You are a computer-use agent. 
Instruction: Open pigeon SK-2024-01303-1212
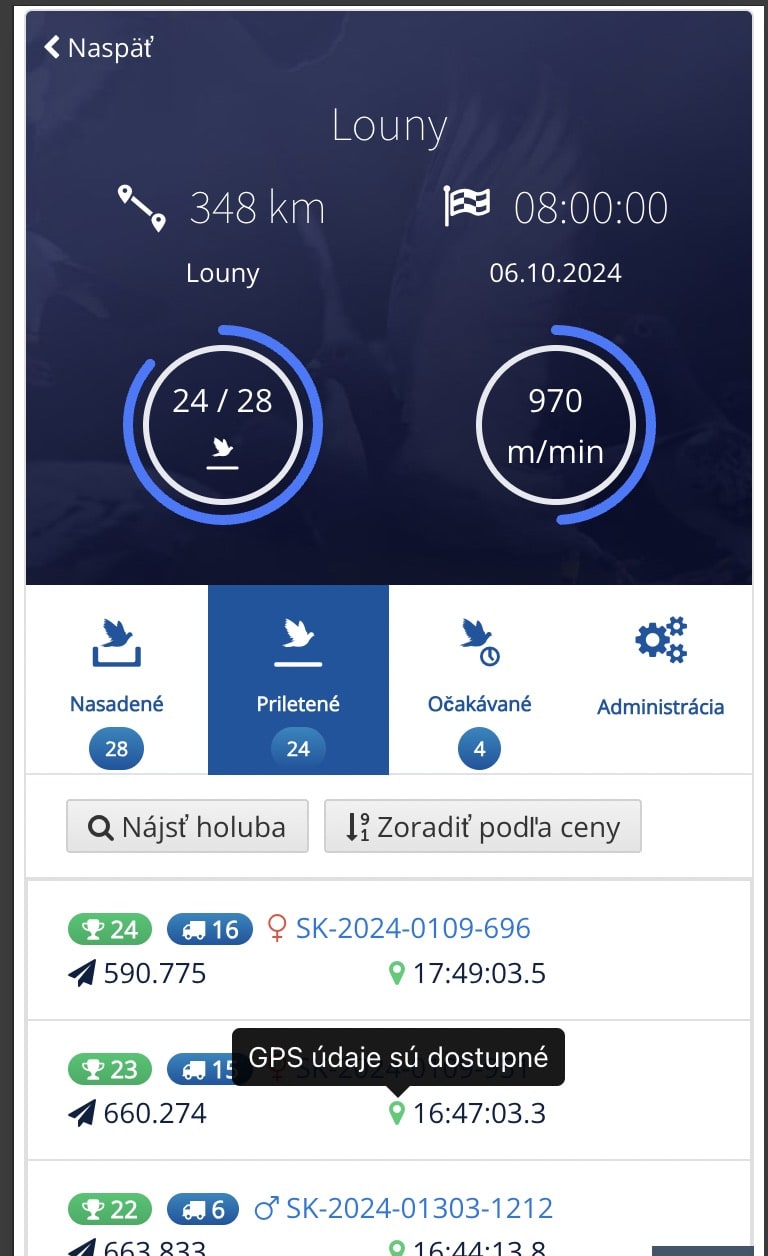point(420,1208)
